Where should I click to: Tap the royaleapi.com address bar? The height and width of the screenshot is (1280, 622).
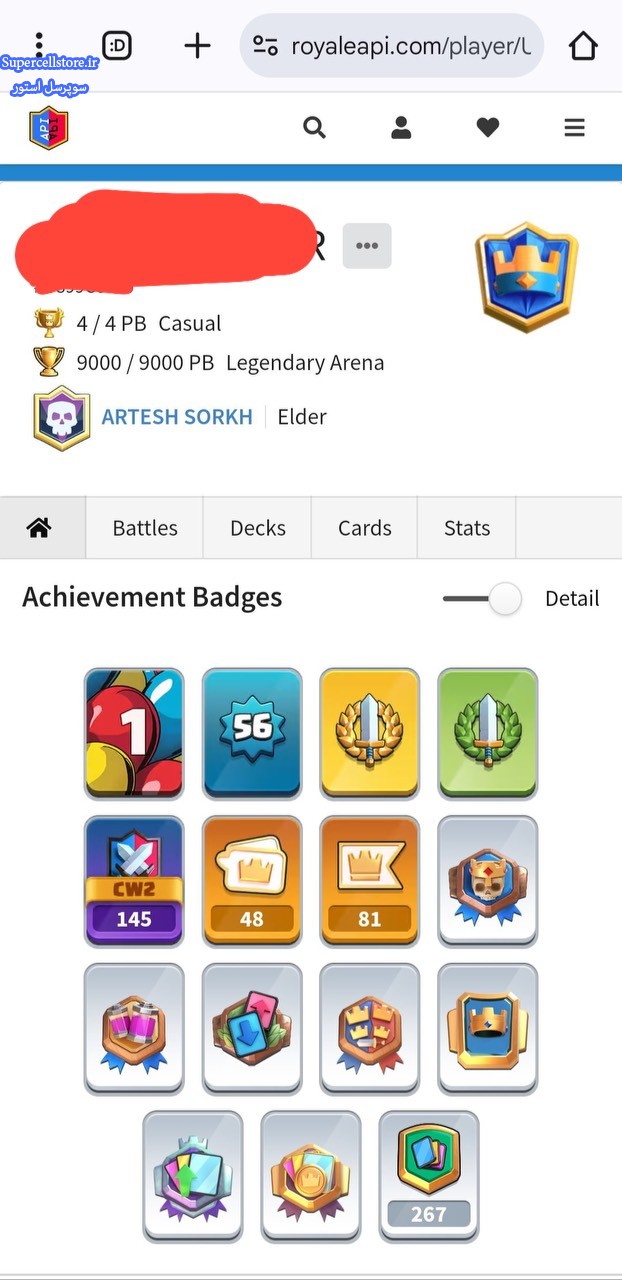[x=392, y=45]
